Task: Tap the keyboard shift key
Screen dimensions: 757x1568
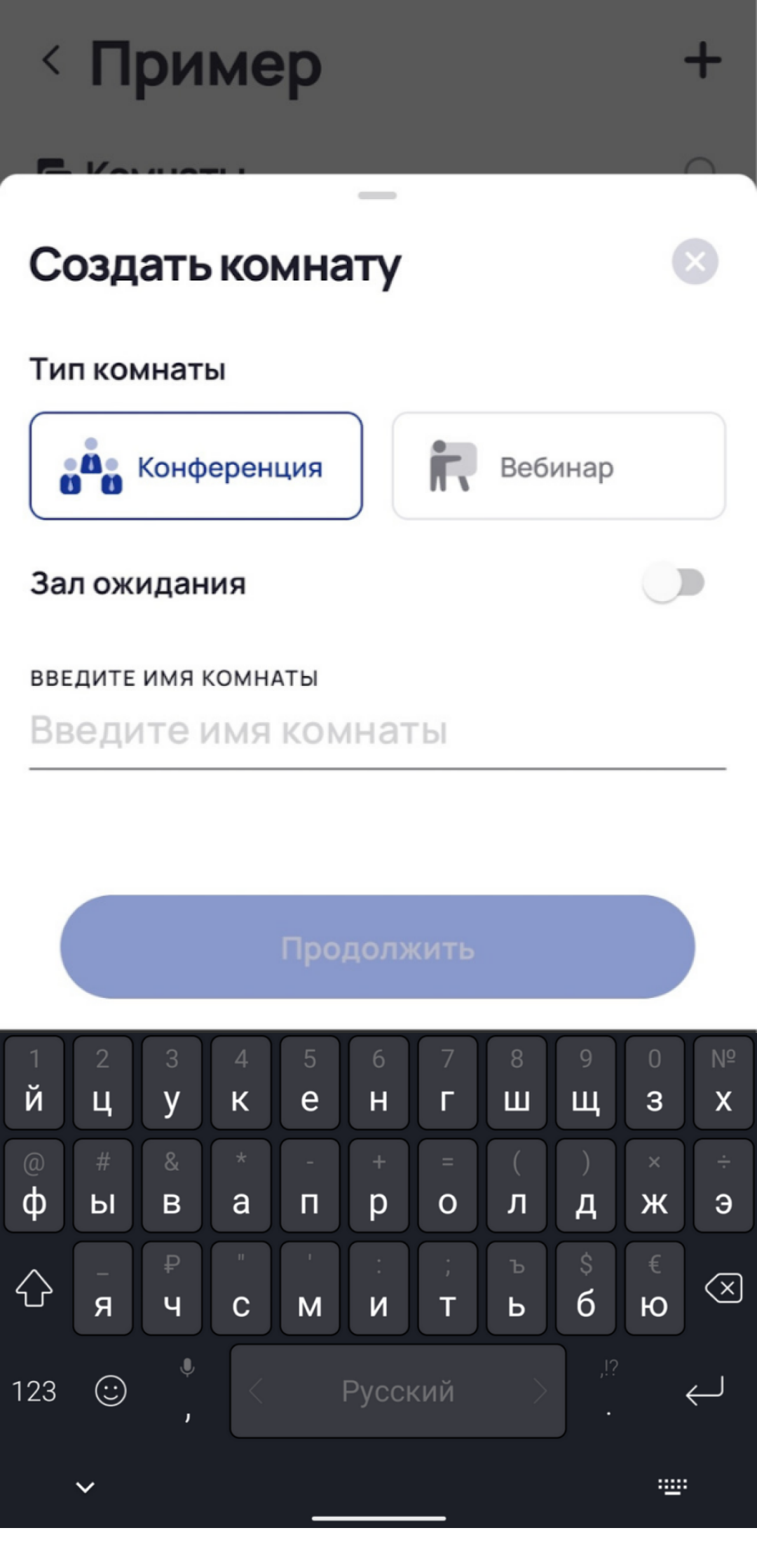Action: [34, 1289]
